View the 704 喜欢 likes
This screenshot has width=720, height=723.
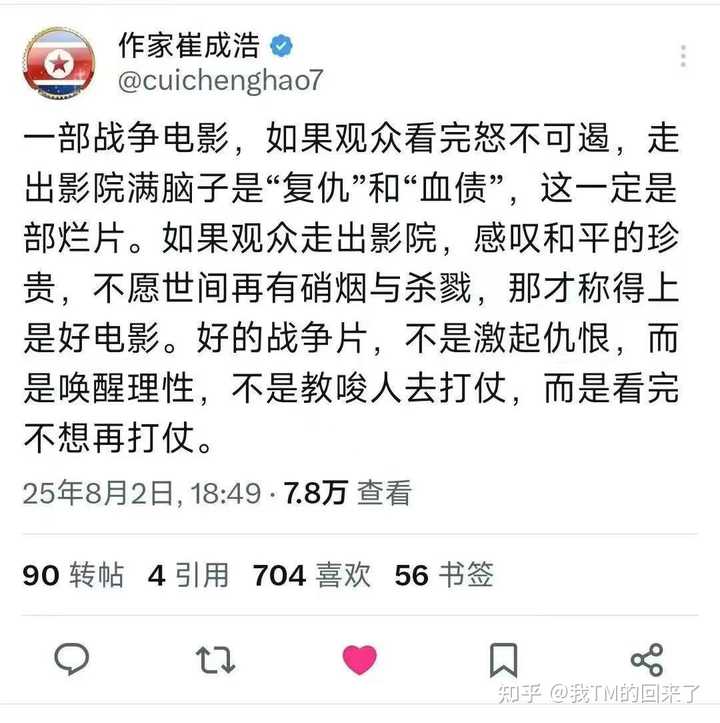pos(311,574)
